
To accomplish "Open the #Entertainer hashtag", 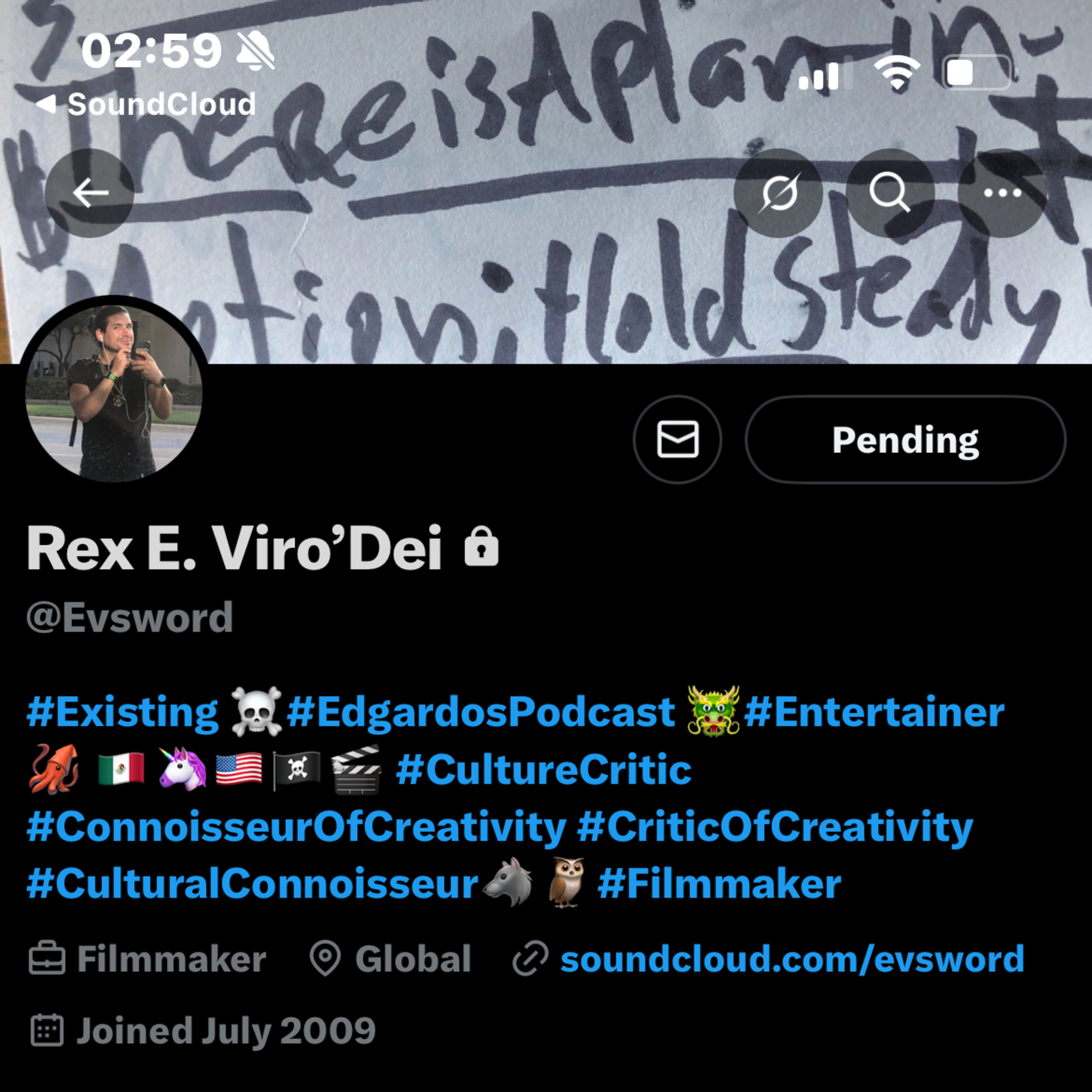I will pos(874,712).
